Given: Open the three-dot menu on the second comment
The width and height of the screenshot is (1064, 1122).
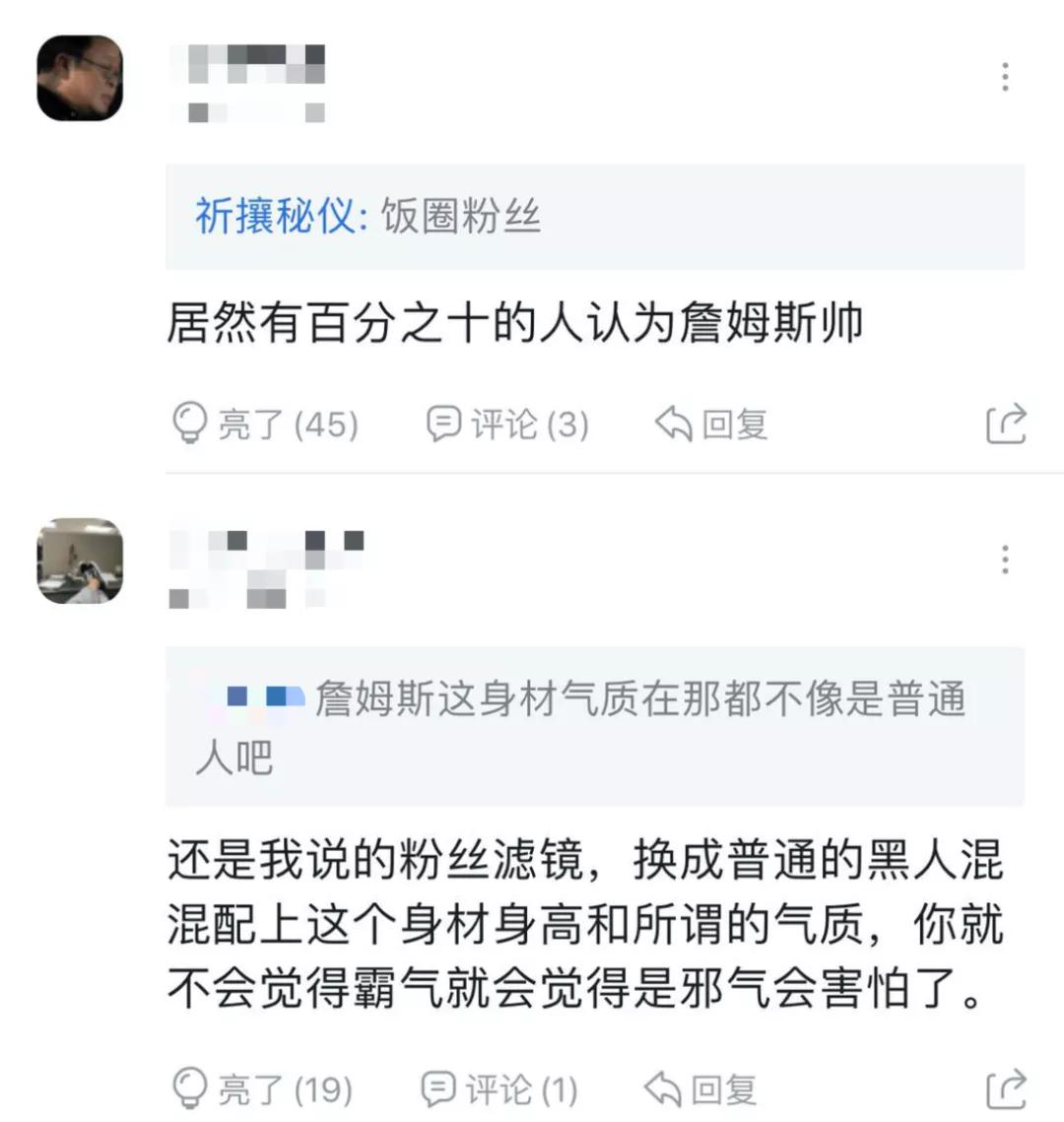Looking at the screenshot, I should coord(1006,560).
